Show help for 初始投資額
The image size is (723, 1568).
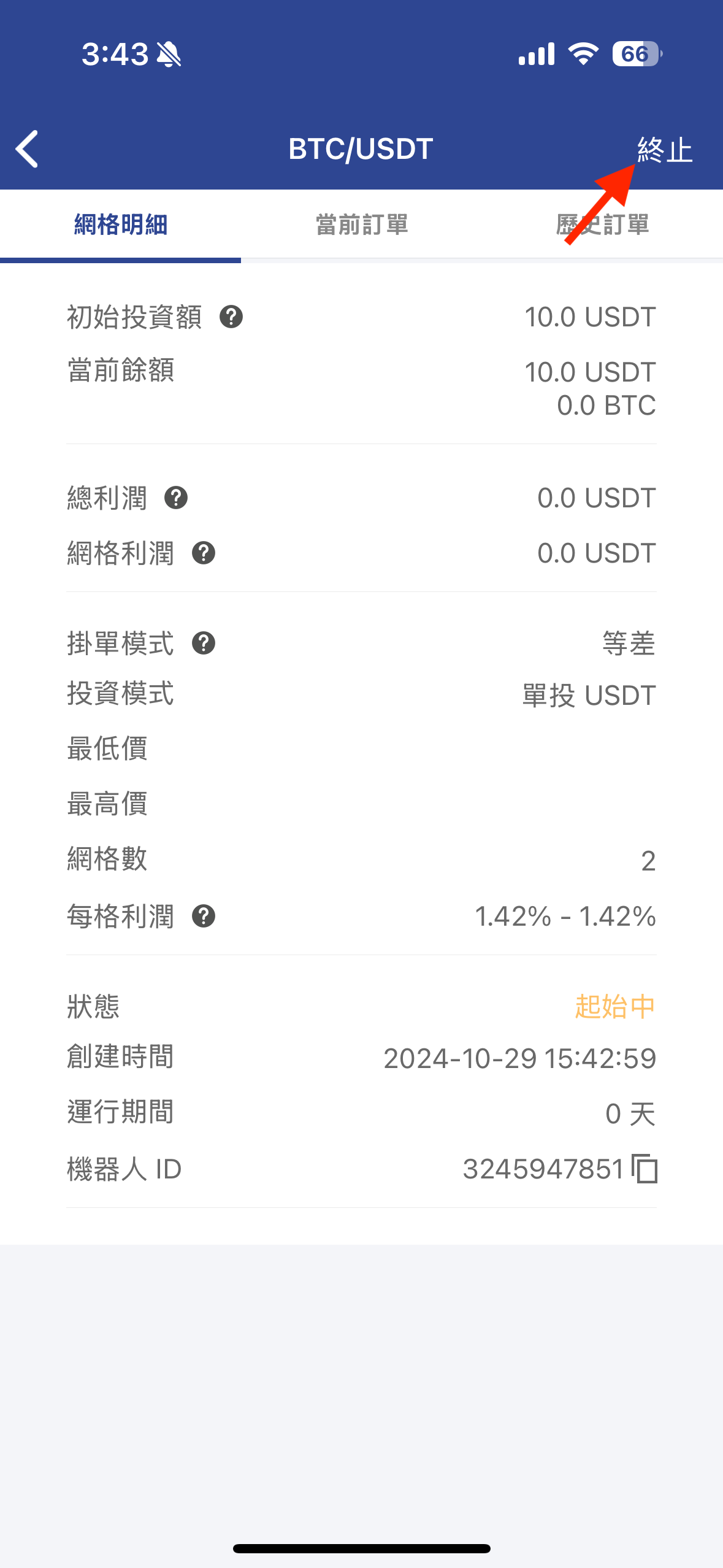[x=231, y=317]
